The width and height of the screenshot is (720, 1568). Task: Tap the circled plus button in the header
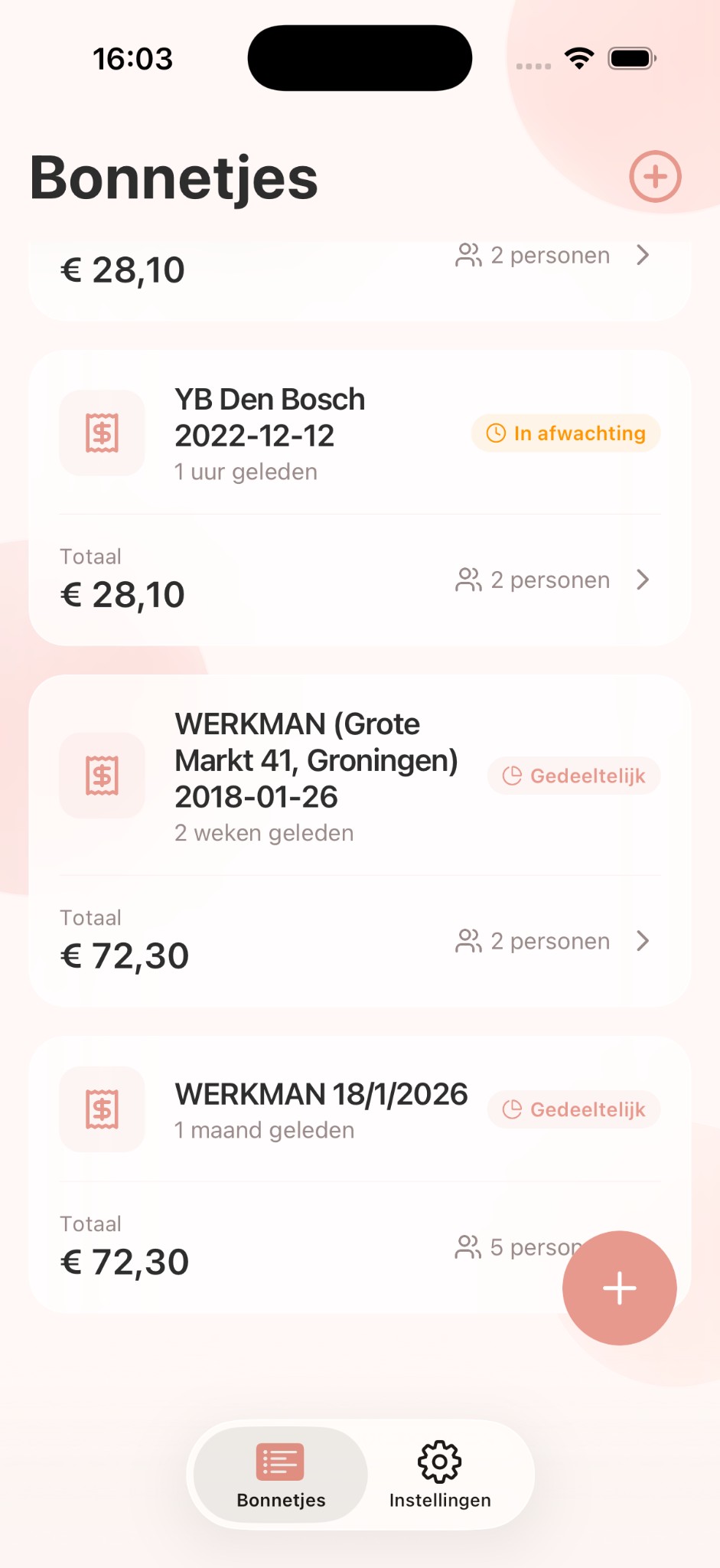click(655, 177)
